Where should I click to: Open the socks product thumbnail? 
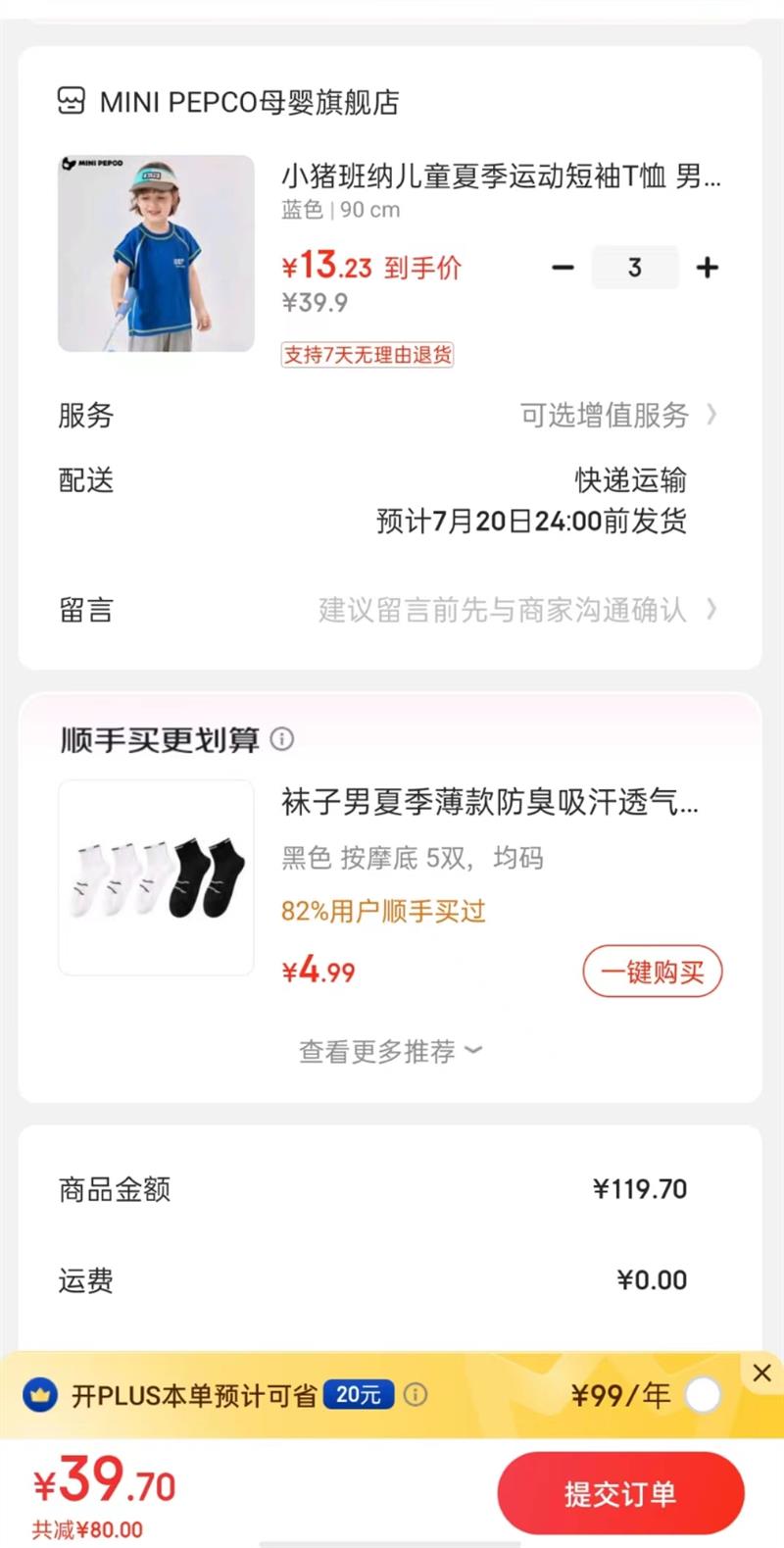point(156,877)
